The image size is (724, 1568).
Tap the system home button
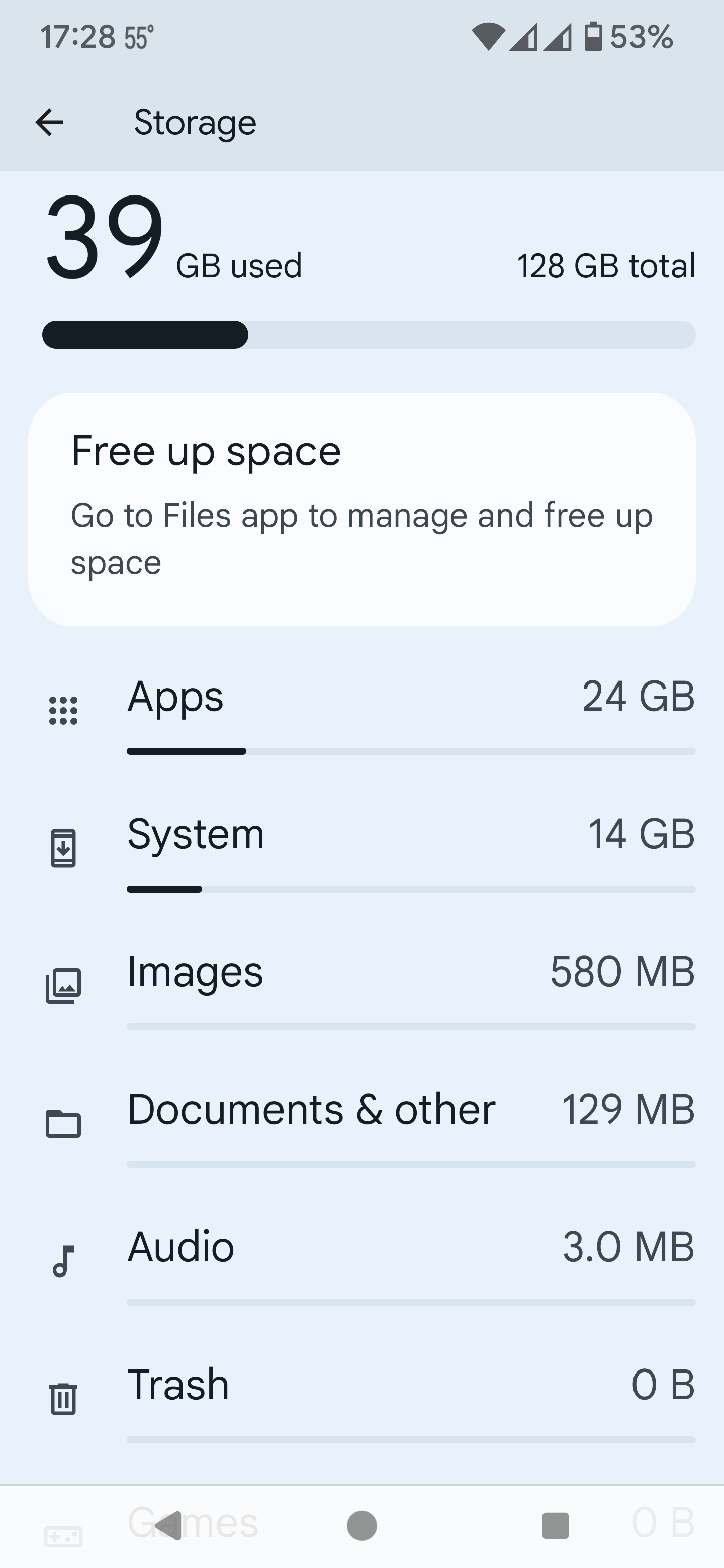[361, 1526]
